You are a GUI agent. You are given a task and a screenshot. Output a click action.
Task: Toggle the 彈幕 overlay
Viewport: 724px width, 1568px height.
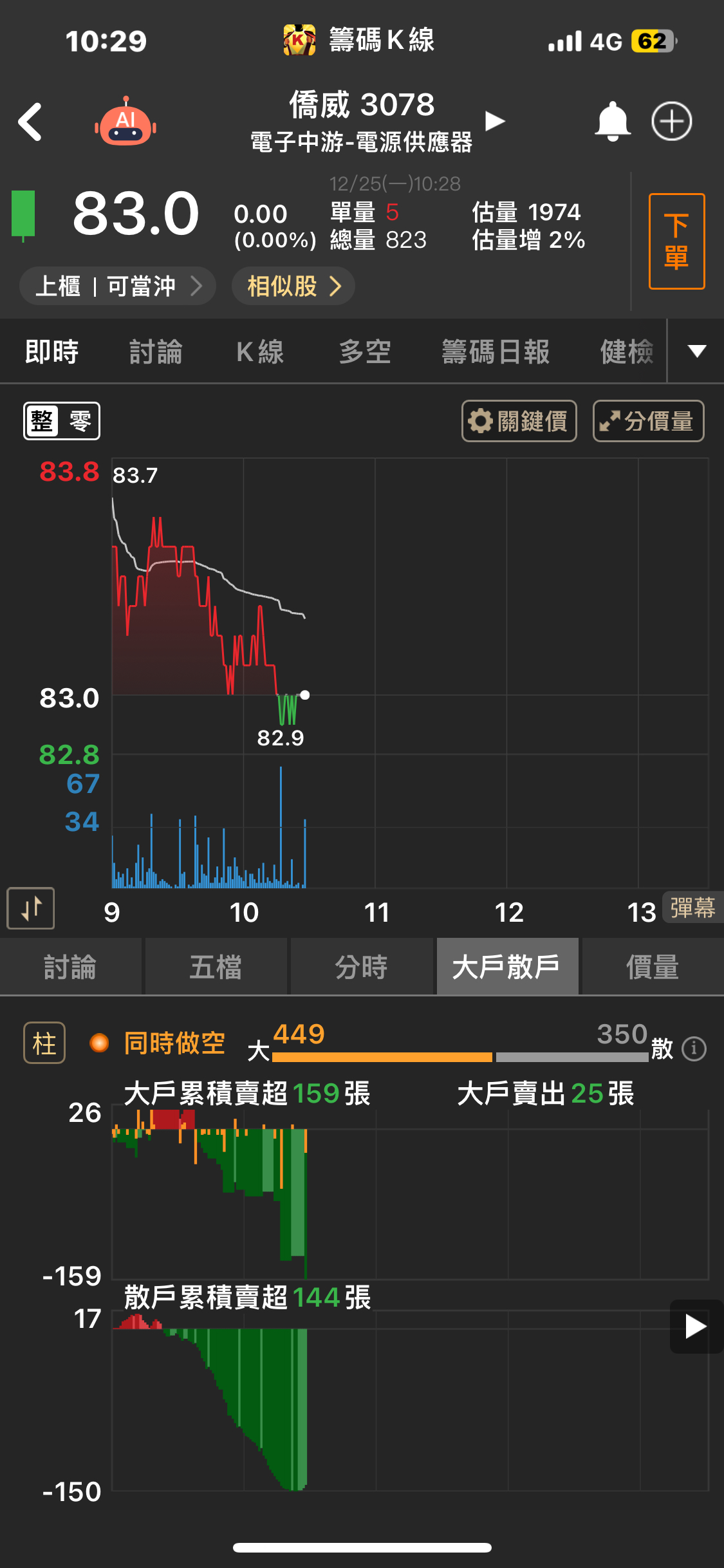point(692,908)
